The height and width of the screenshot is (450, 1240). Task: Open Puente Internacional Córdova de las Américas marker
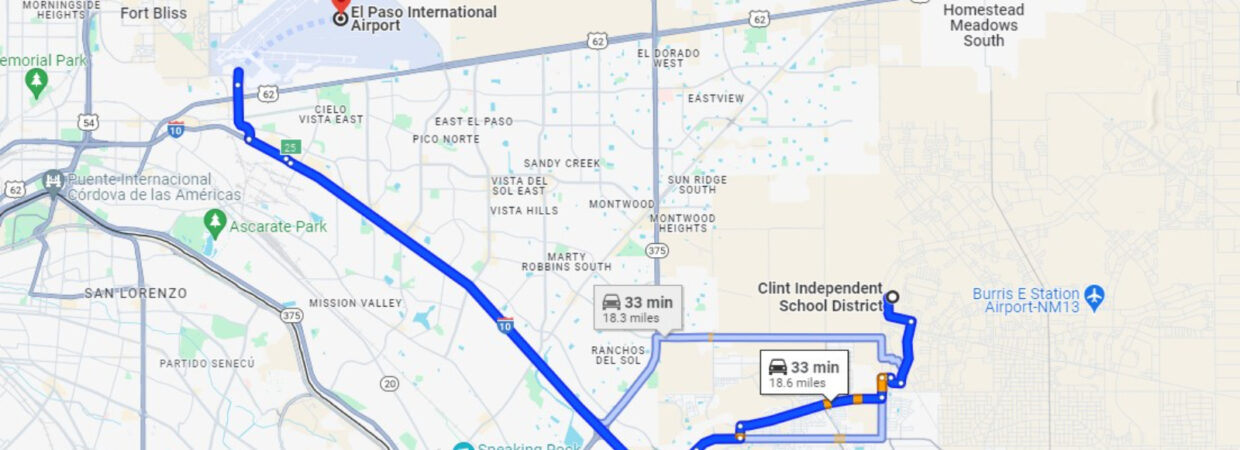pyautogui.click(x=52, y=182)
